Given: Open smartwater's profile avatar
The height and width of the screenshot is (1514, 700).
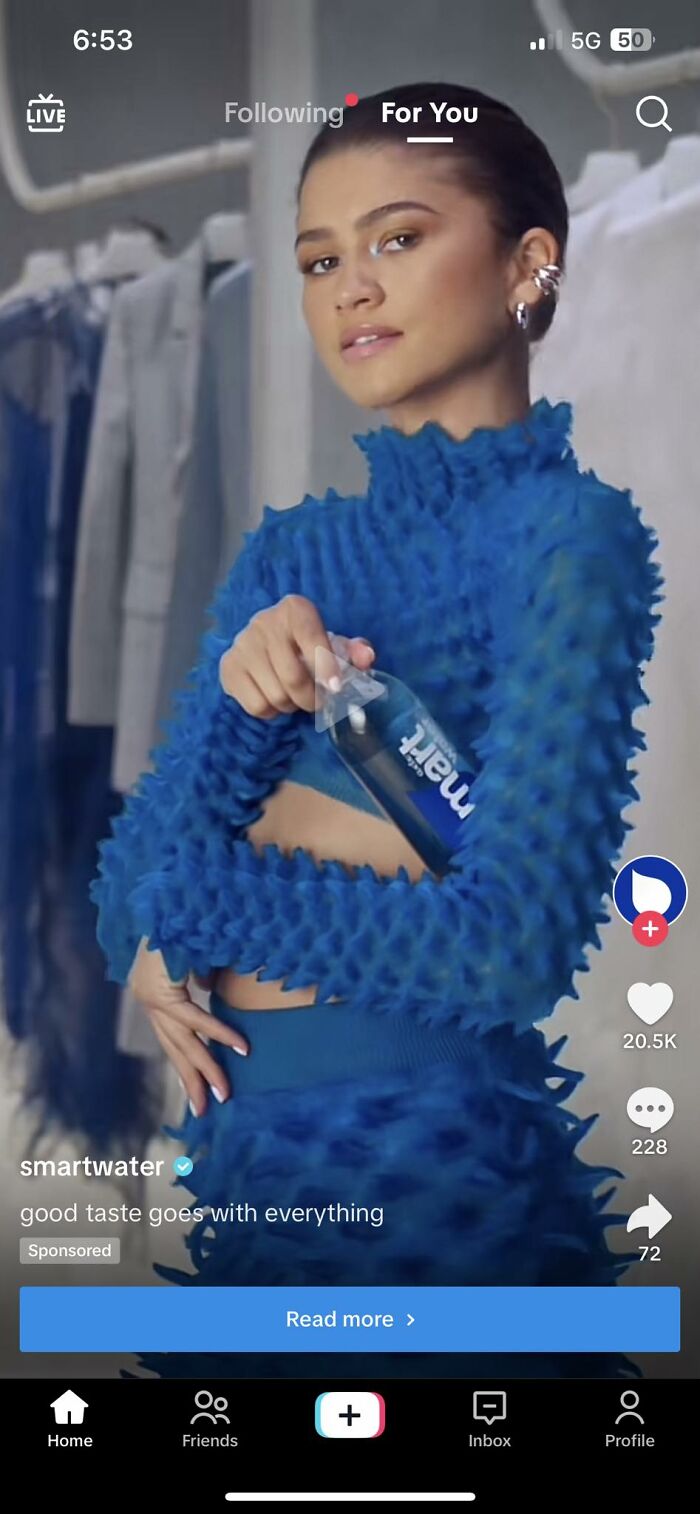Looking at the screenshot, I should tap(649, 891).
